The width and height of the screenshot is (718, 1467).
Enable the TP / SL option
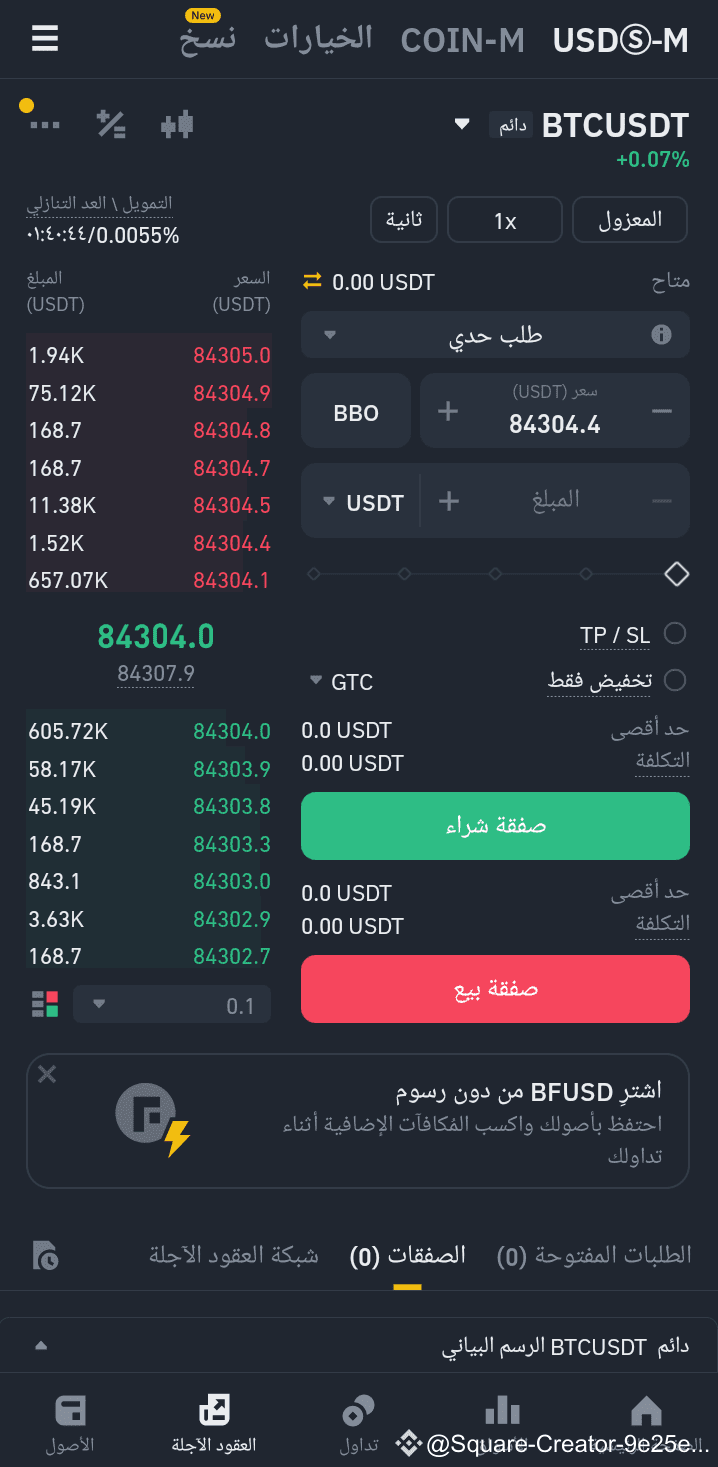[x=675, y=634]
